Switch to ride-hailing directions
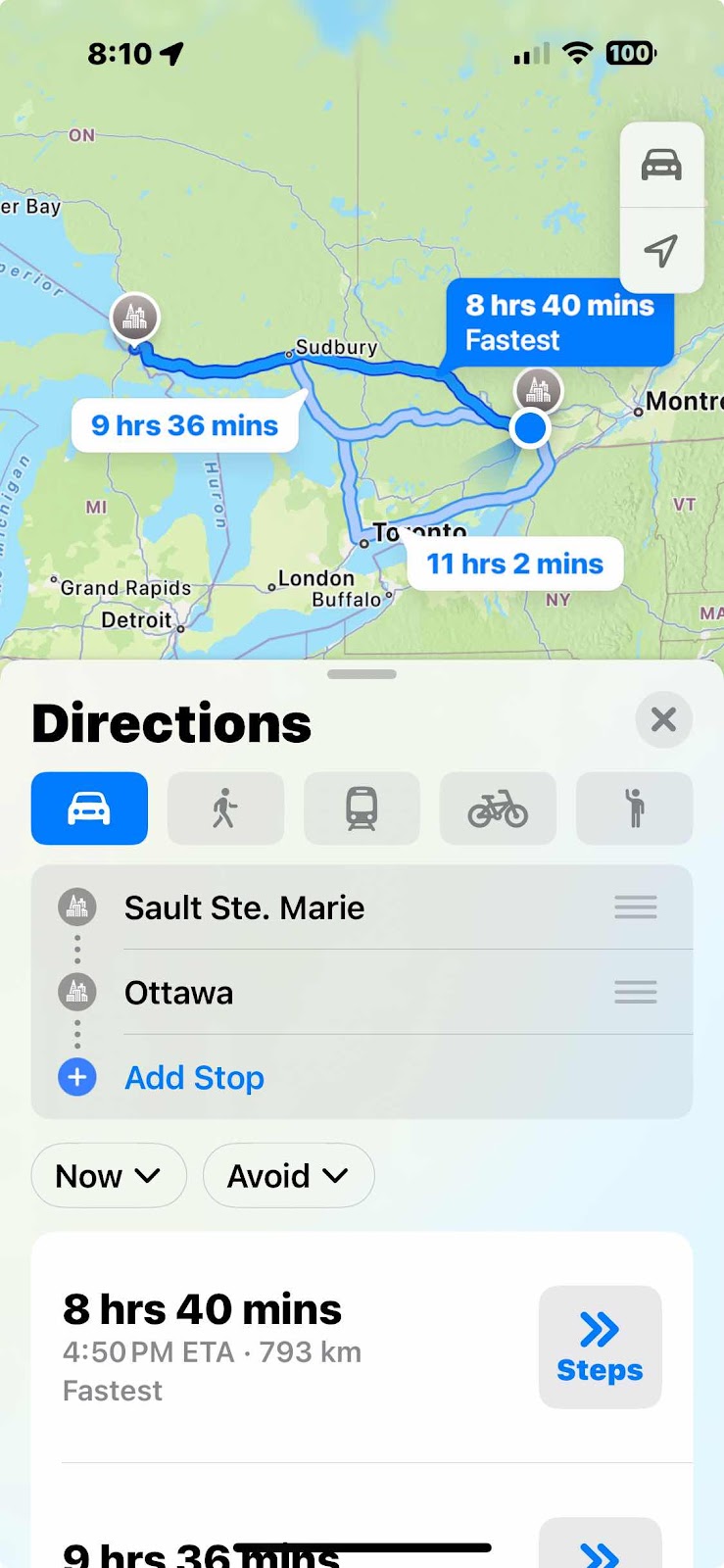Viewport: 724px width, 1568px height. click(x=634, y=808)
